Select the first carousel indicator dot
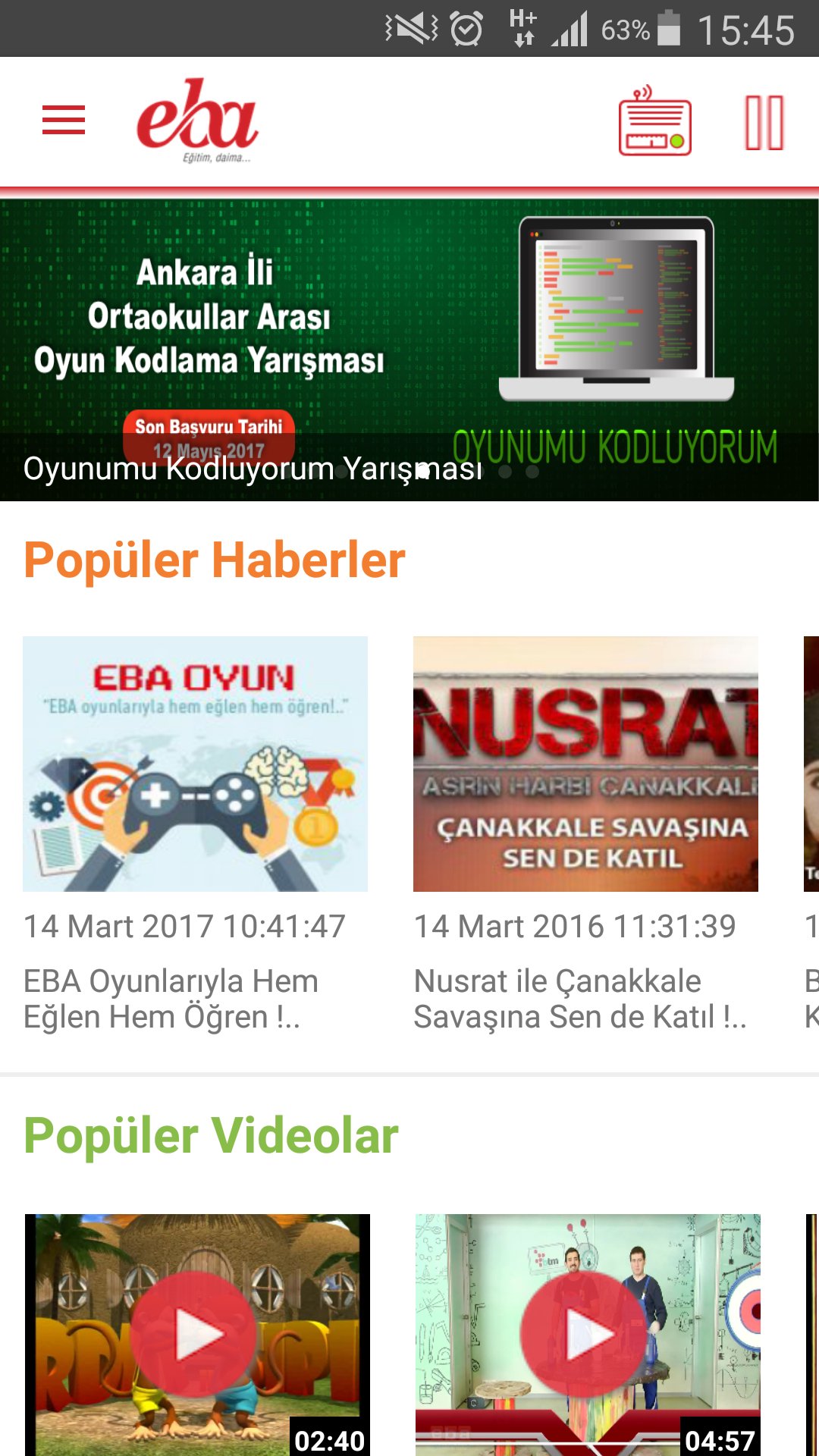This screenshot has height=1456, width=819. [482, 471]
